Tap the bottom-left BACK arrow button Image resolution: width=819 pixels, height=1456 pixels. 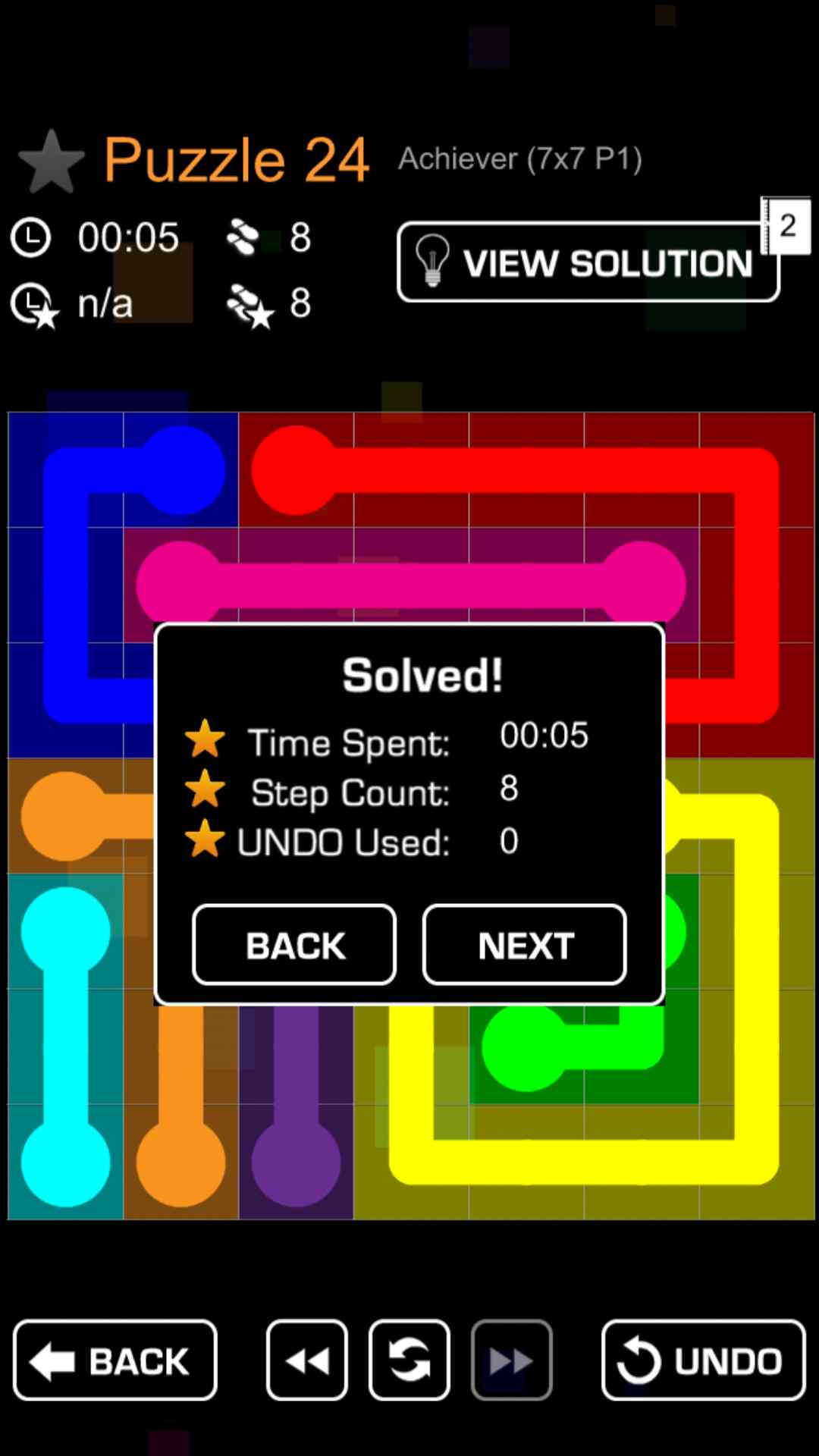tap(115, 1360)
